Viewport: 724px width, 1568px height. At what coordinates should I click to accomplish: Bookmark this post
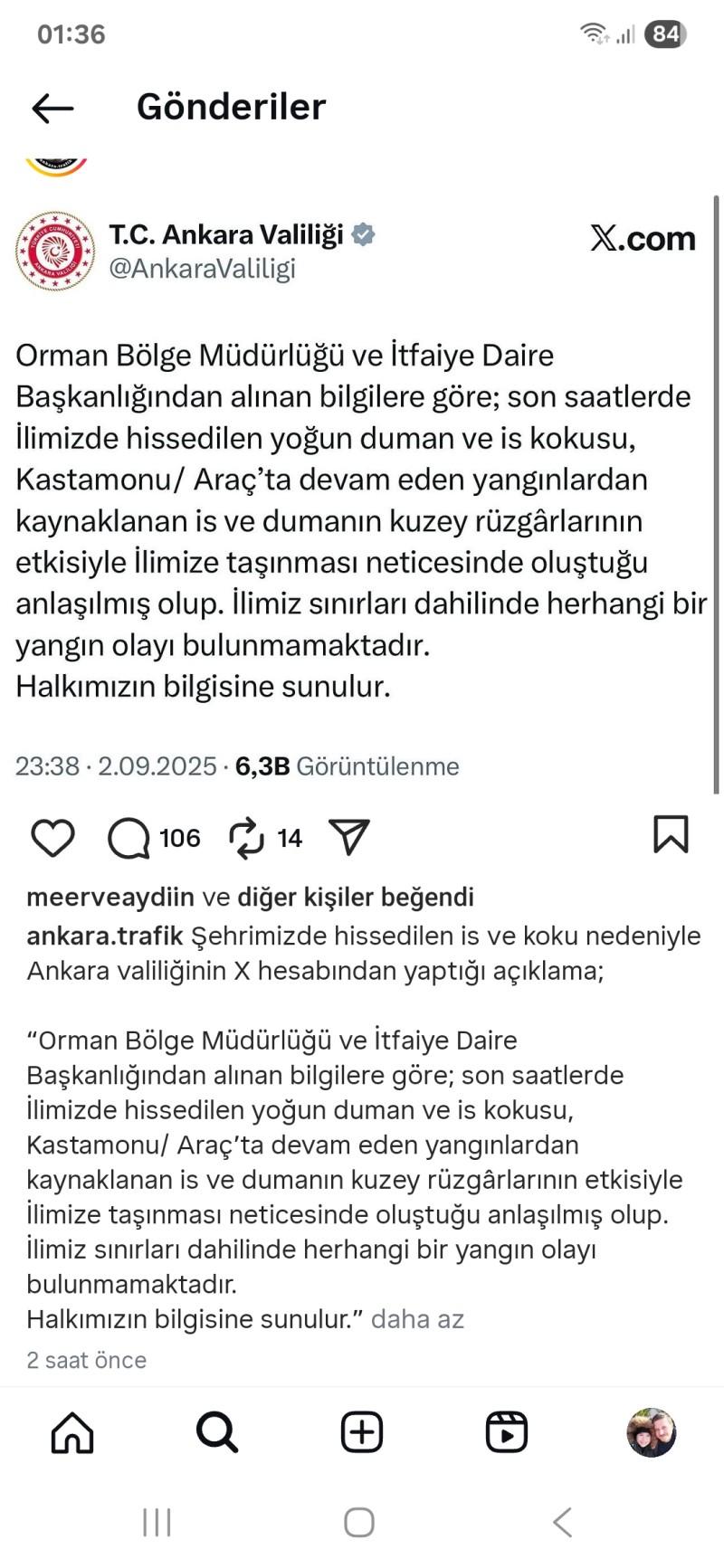pyautogui.click(x=671, y=834)
